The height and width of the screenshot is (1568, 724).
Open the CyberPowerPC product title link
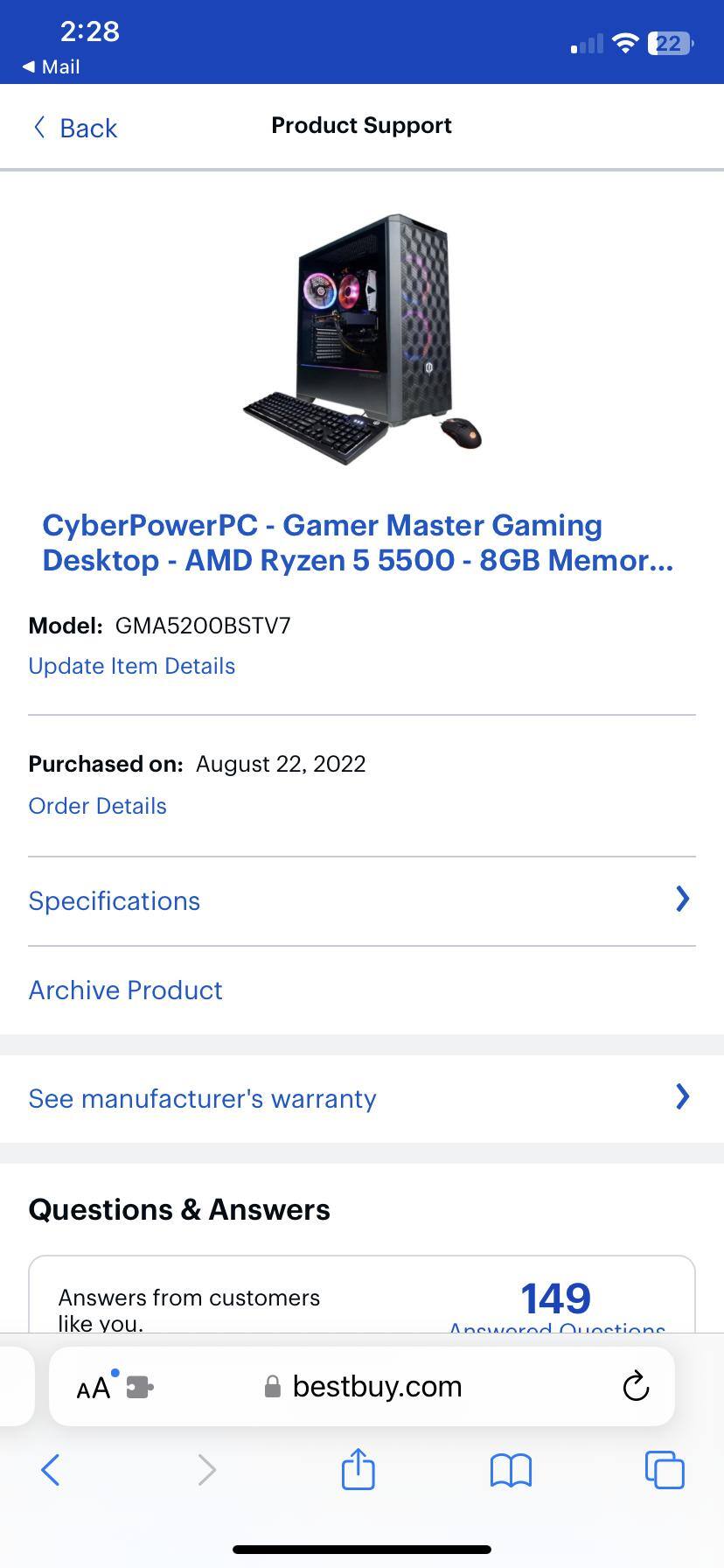(x=359, y=542)
